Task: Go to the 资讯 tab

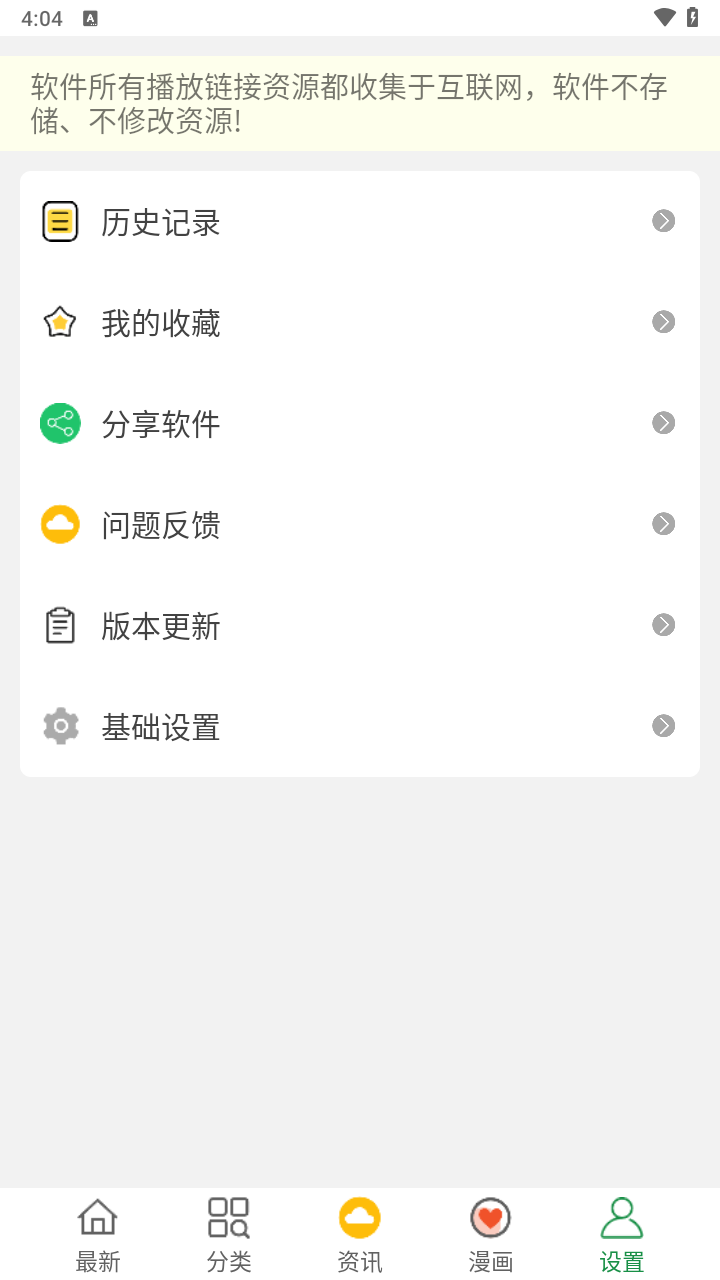Action: pos(360,1235)
